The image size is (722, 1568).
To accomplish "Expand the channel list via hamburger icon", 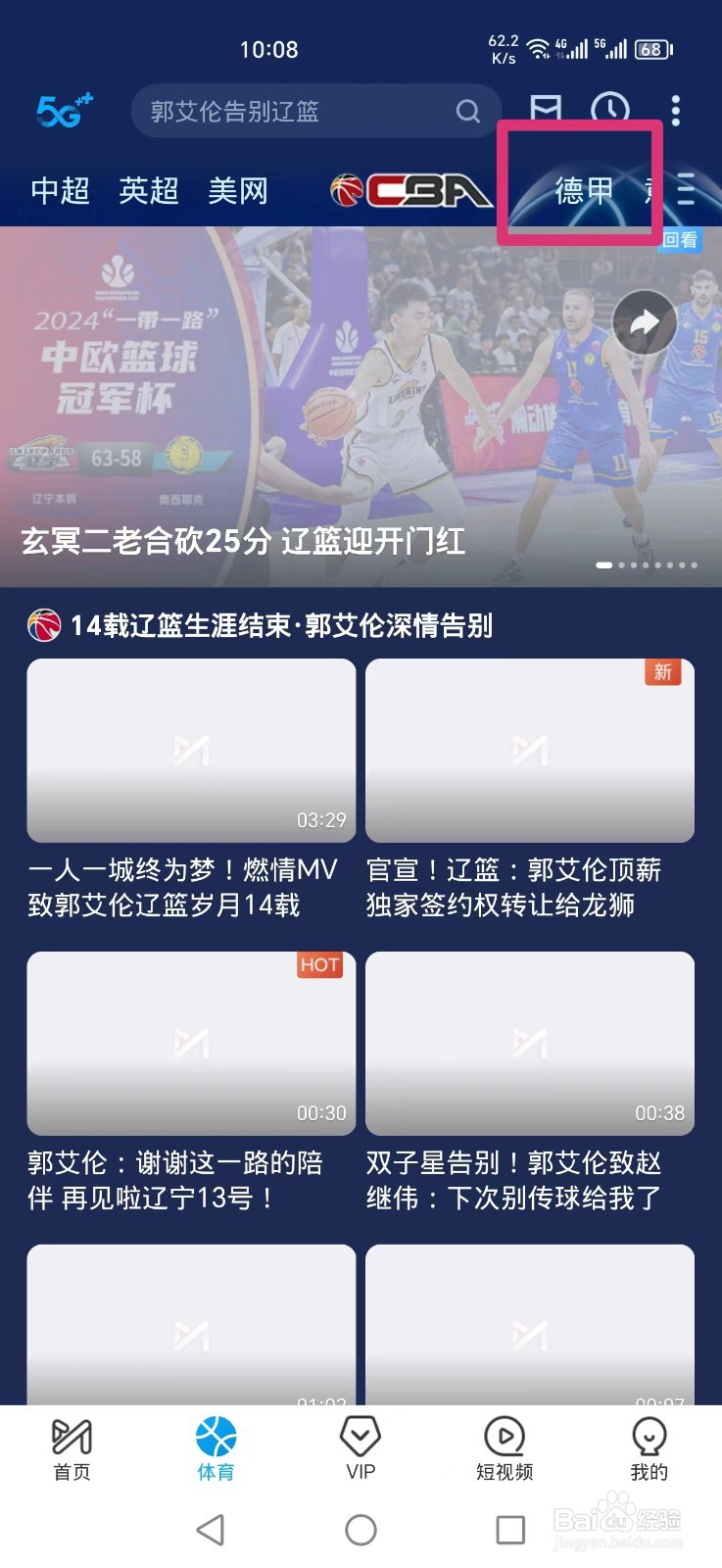I will (687, 190).
